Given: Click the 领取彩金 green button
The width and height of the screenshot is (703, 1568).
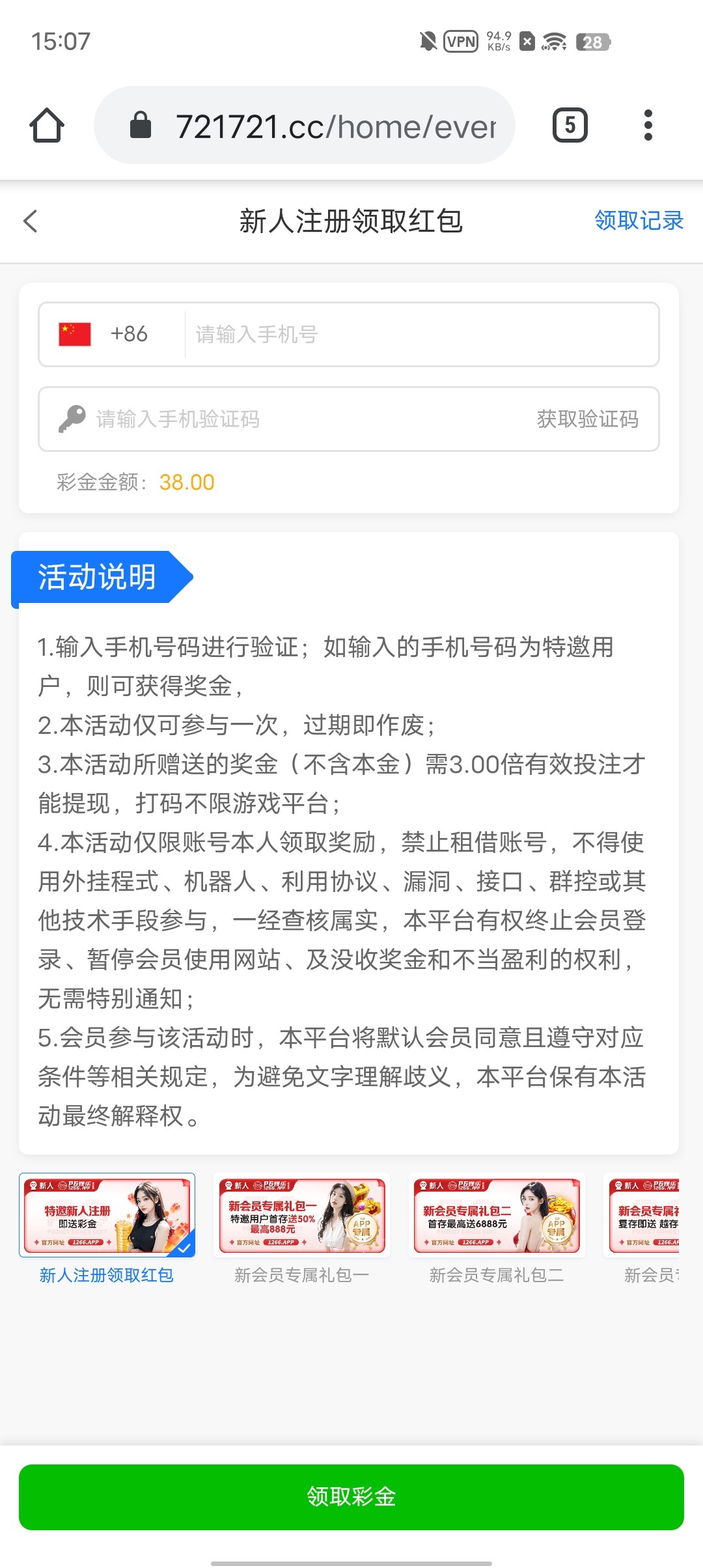Looking at the screenshot, I should (351, 1498).
